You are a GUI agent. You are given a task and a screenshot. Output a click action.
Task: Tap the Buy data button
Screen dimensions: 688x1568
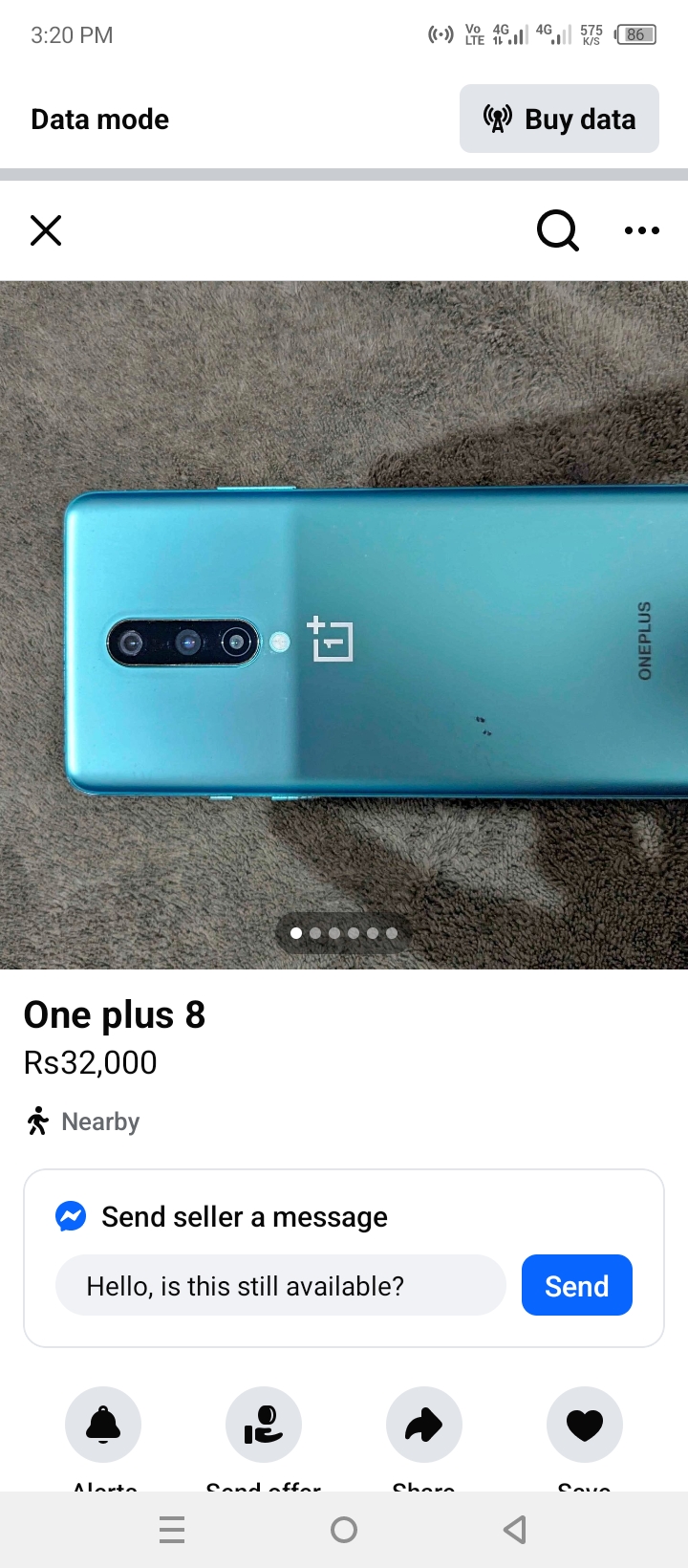coord(559,119)
